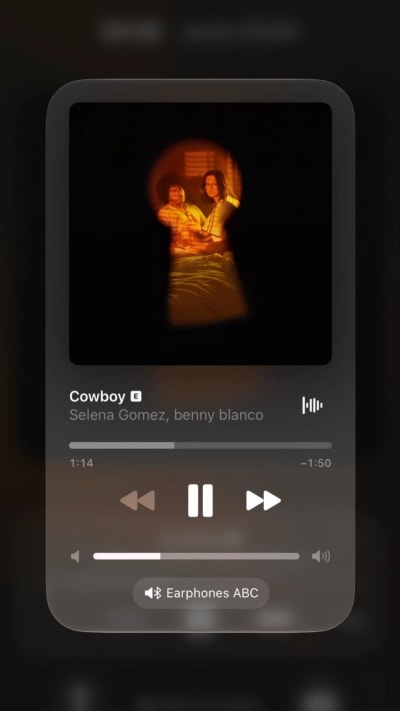Pause the song Cowboy

(x=200, y=500)
